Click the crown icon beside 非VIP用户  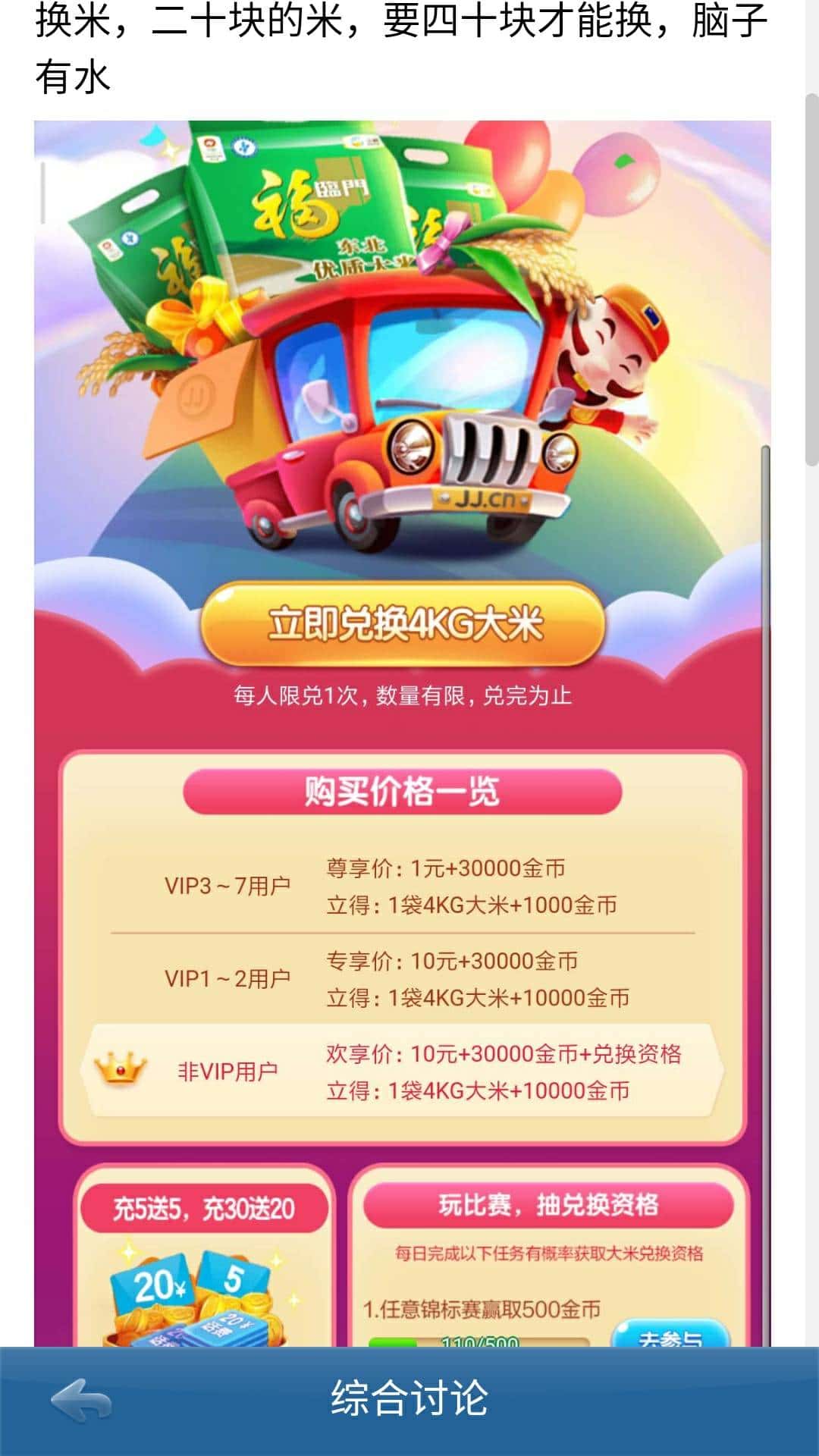click(x=121, y=1065)
